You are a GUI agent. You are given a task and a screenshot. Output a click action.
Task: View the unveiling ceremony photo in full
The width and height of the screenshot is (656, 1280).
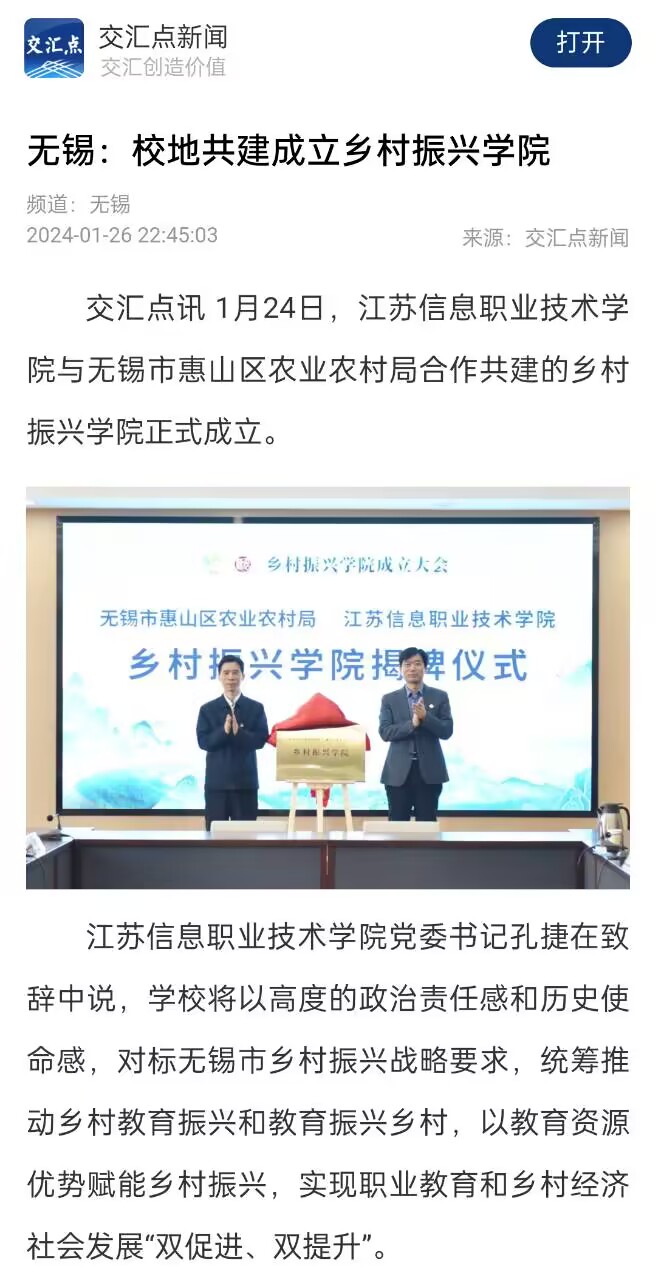click(x=328, y=687)
